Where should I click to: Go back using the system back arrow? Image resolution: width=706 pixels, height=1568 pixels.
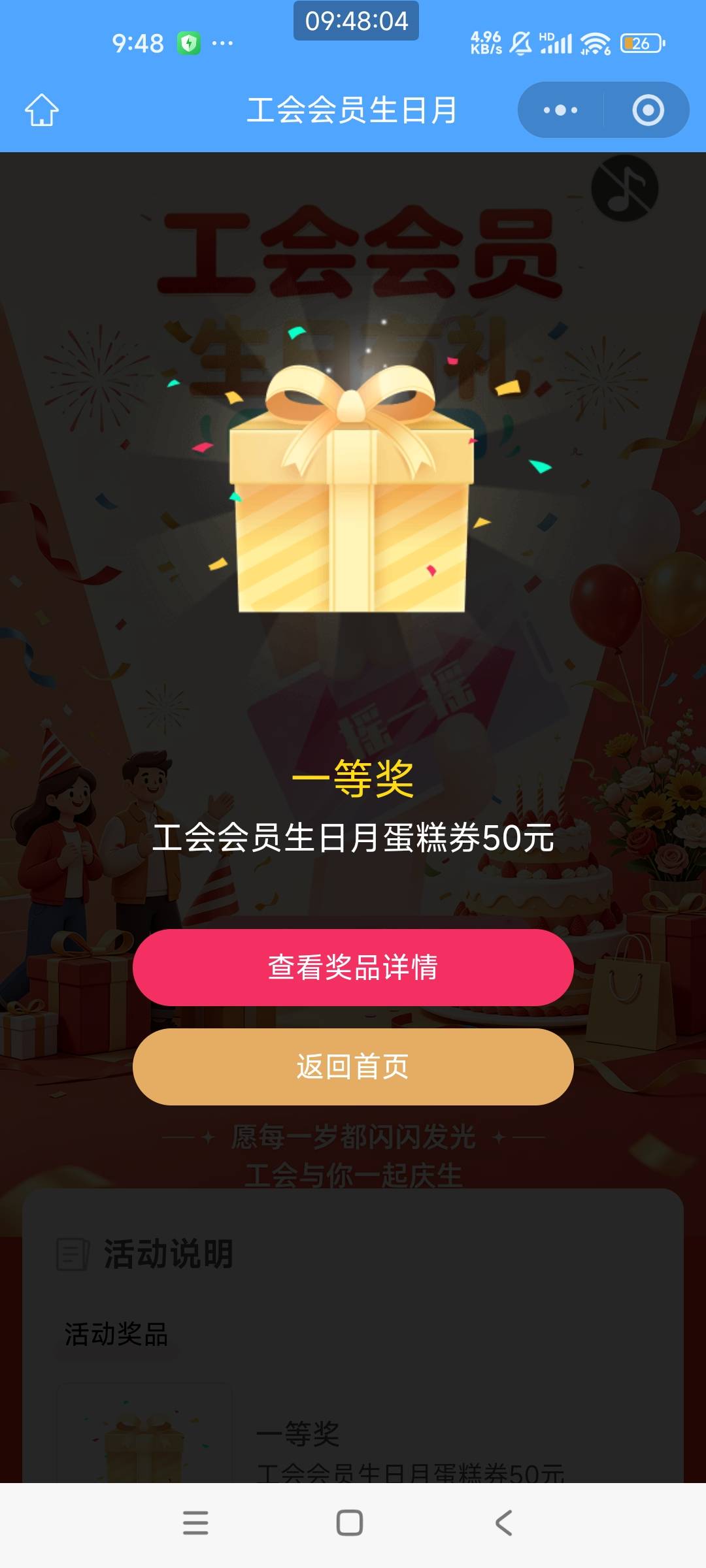click(x=503, y=1522)
